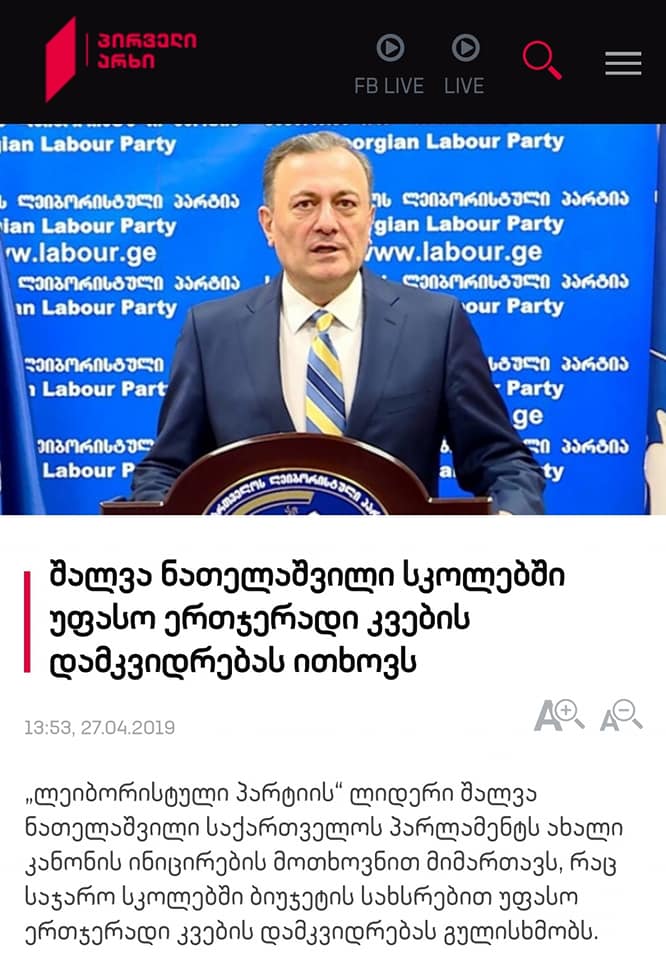The width and height of the screenshot is (666, 960).
Task: Open the FB LIVE stream
Action: pyautogui.click(x=389, y=62)
